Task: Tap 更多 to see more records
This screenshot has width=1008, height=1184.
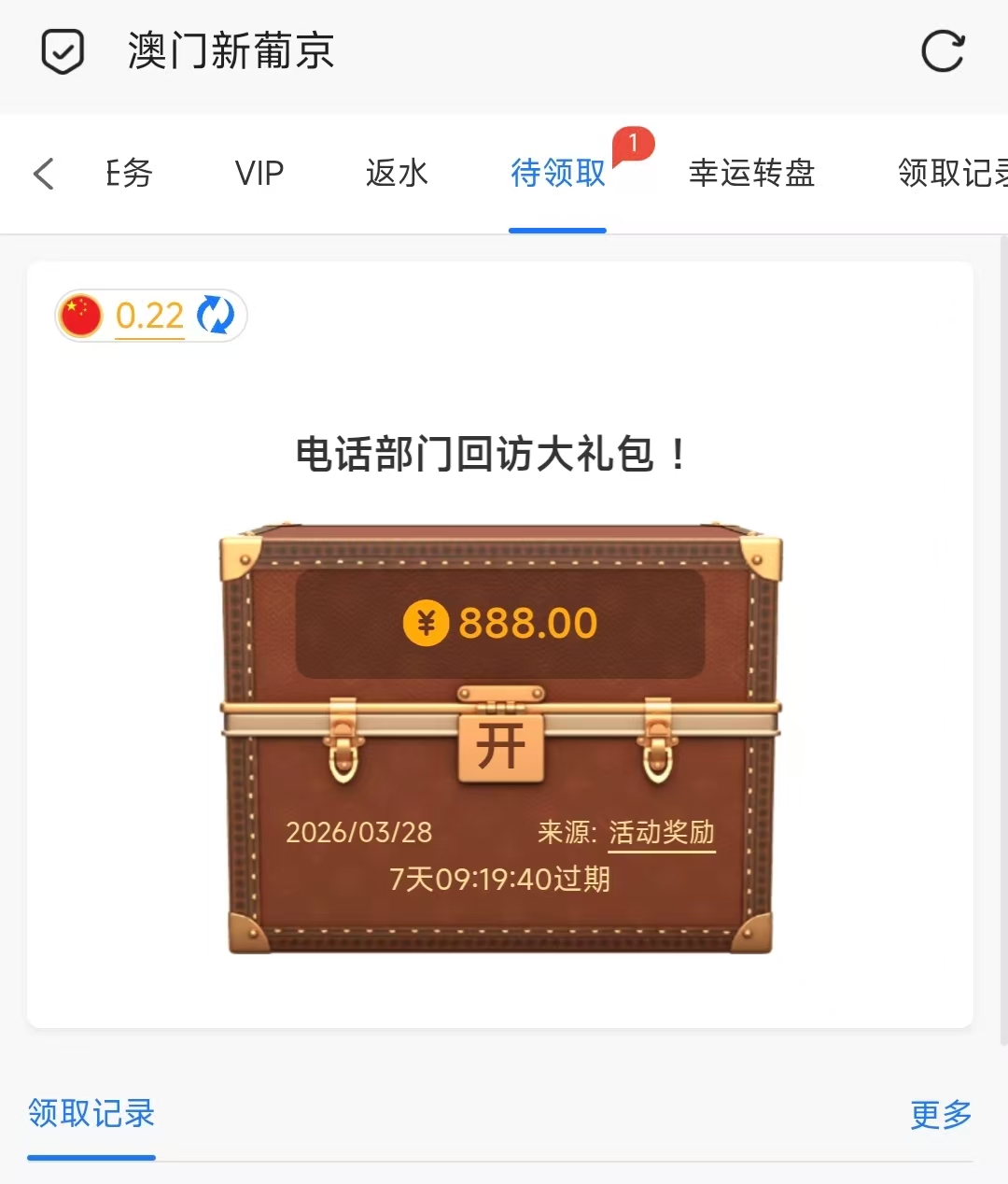Action: coord(941,1114)
